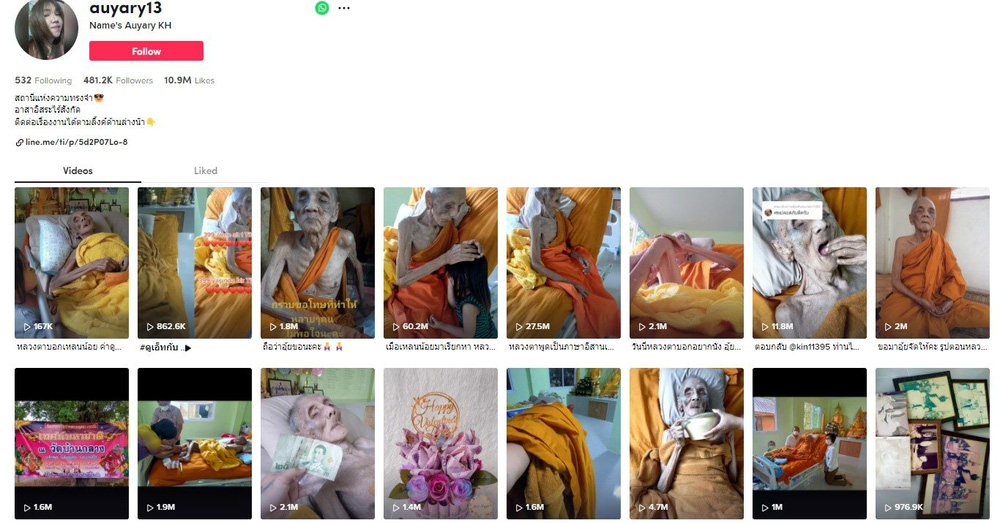1000x523 pixels.
Task: Follow the auyary13 account
Action: [x=146, y=51]
